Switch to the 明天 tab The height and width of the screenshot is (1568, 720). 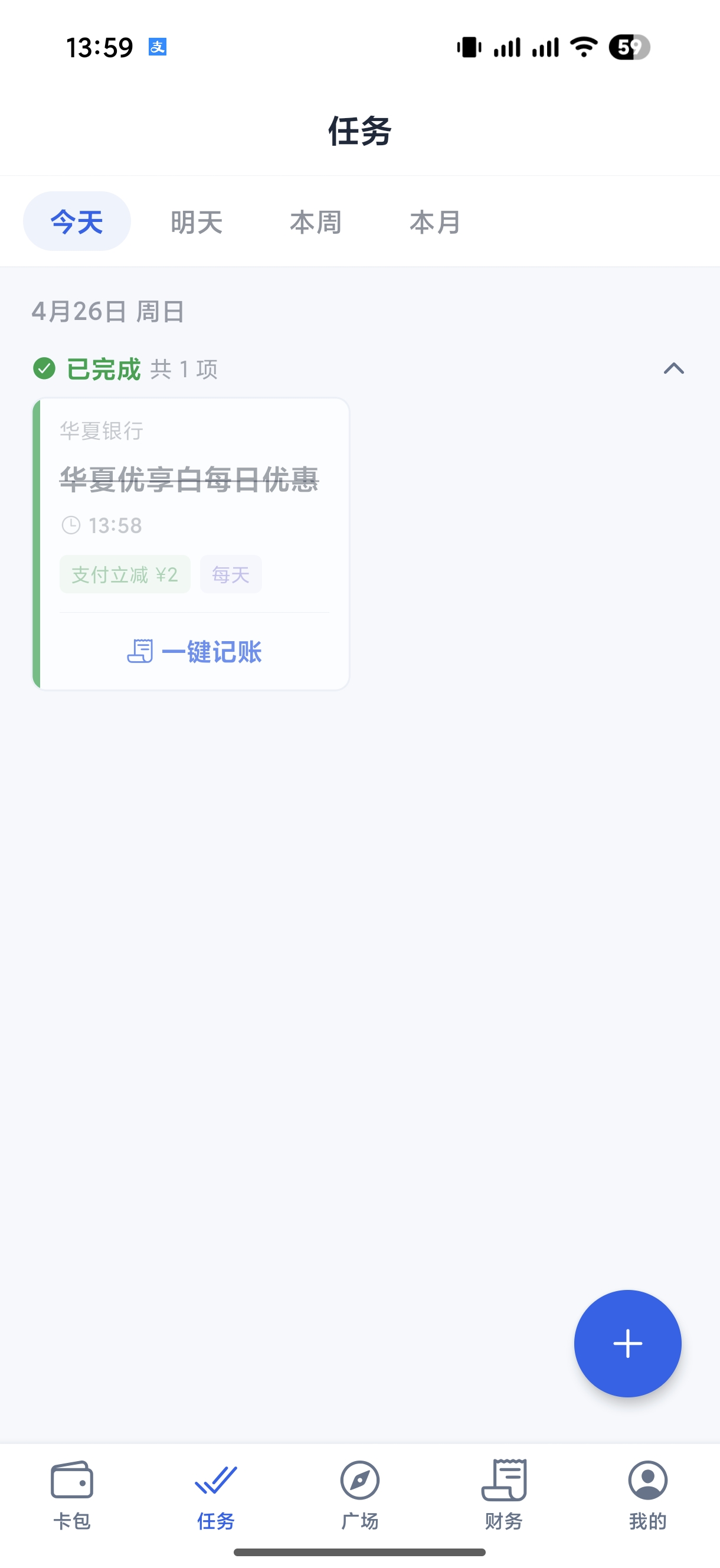tap(195, 221)
